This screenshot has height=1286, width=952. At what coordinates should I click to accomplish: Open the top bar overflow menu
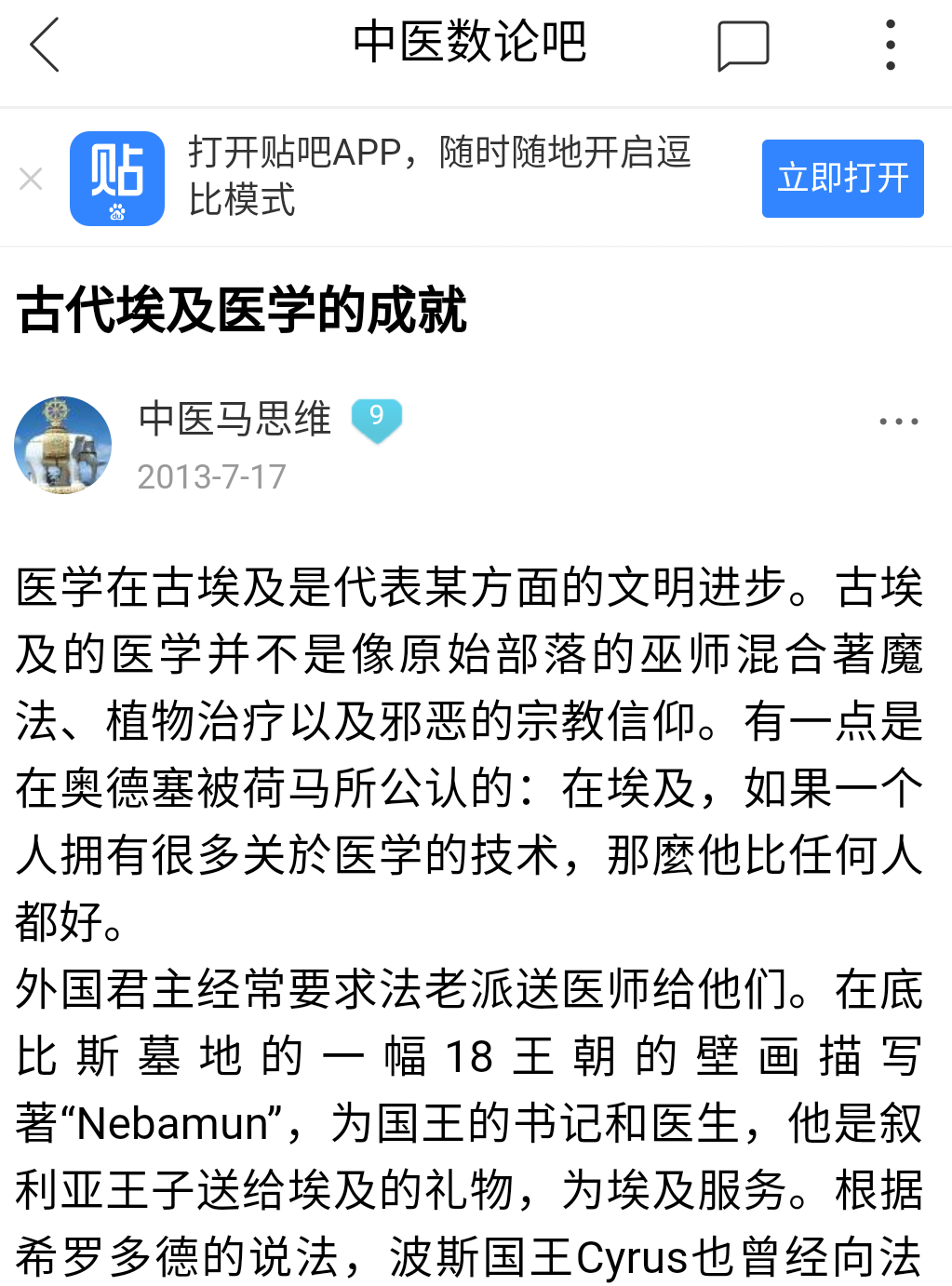[x=891, y=45]
